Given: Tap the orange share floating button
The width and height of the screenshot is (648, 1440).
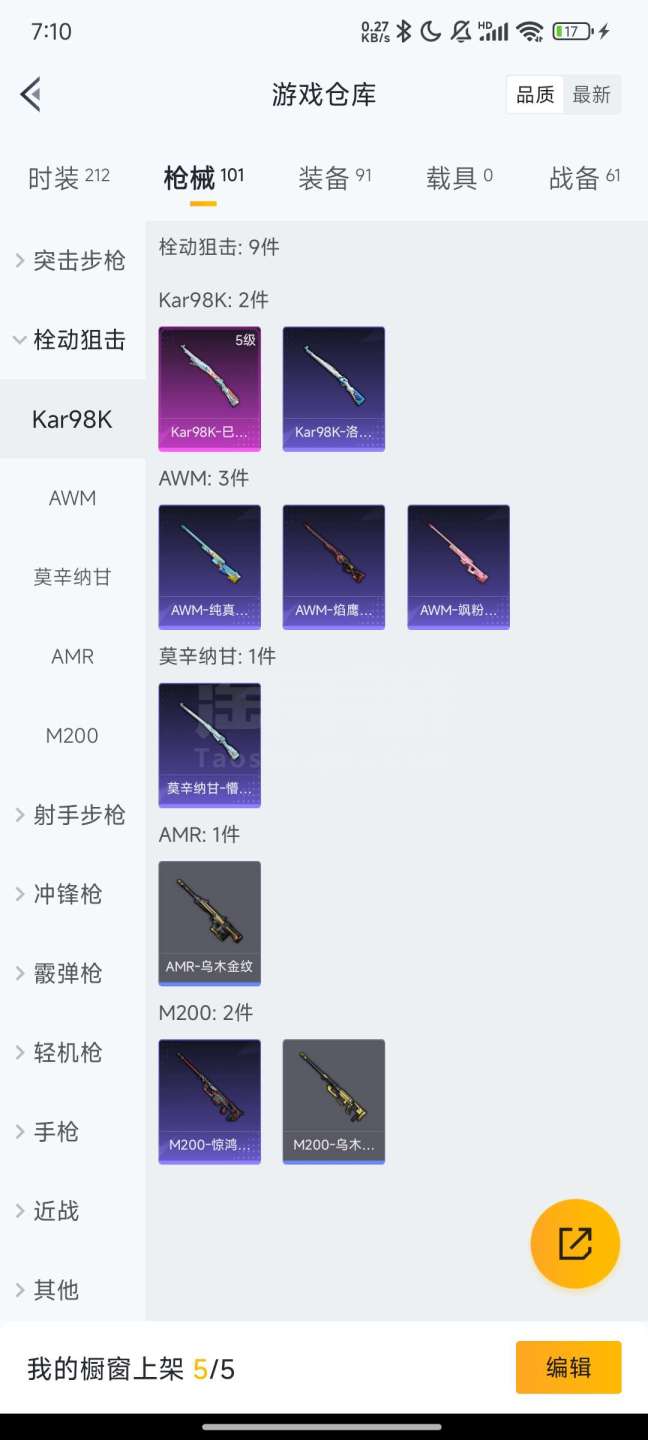Looking at the screenshot, I should point(575,1243).
